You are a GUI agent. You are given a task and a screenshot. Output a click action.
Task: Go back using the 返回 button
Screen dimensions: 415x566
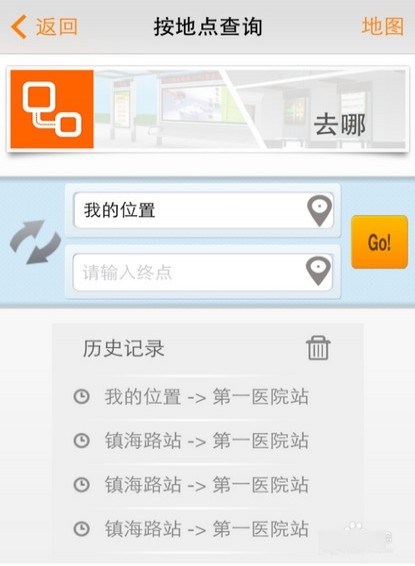(44, 27)
